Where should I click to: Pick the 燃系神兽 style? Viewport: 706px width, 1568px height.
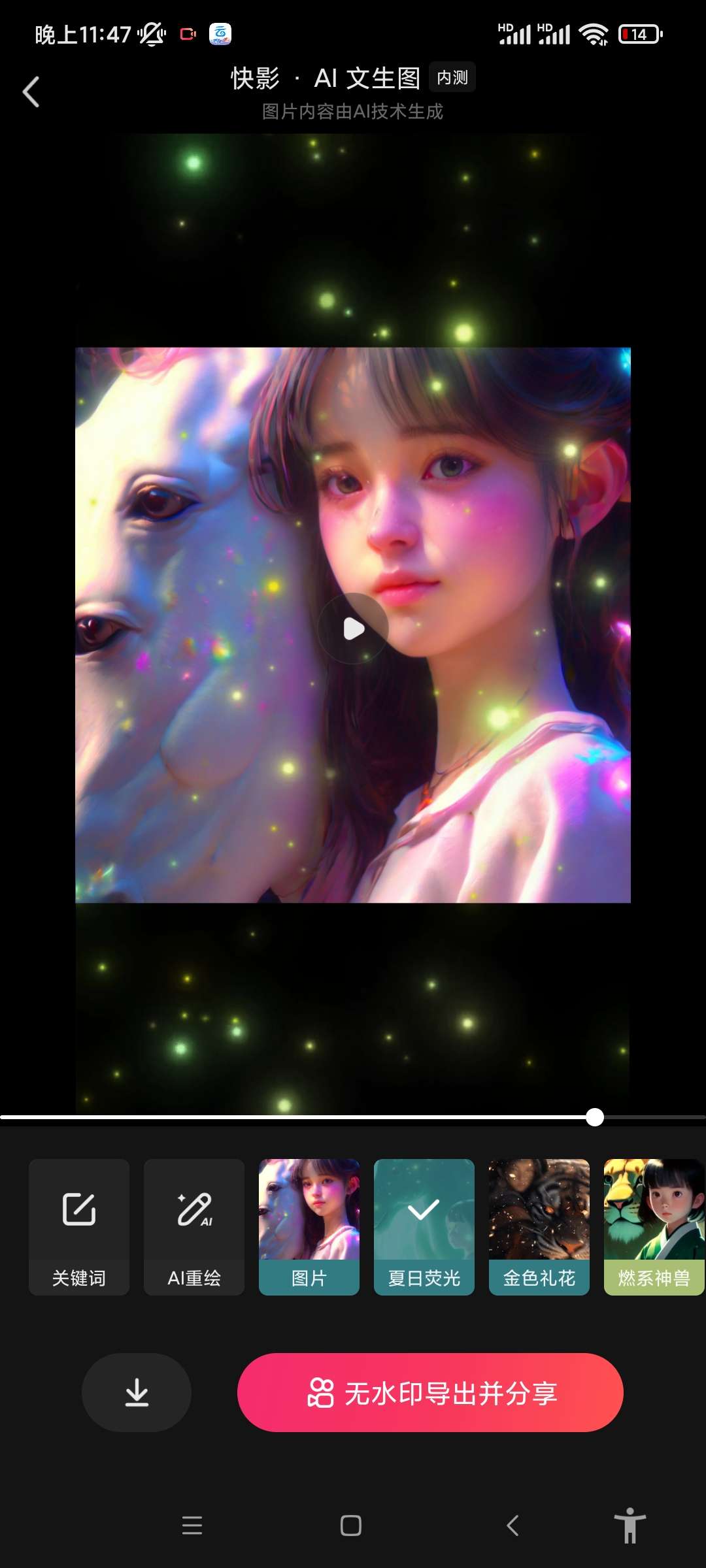tap(654, 1227)
